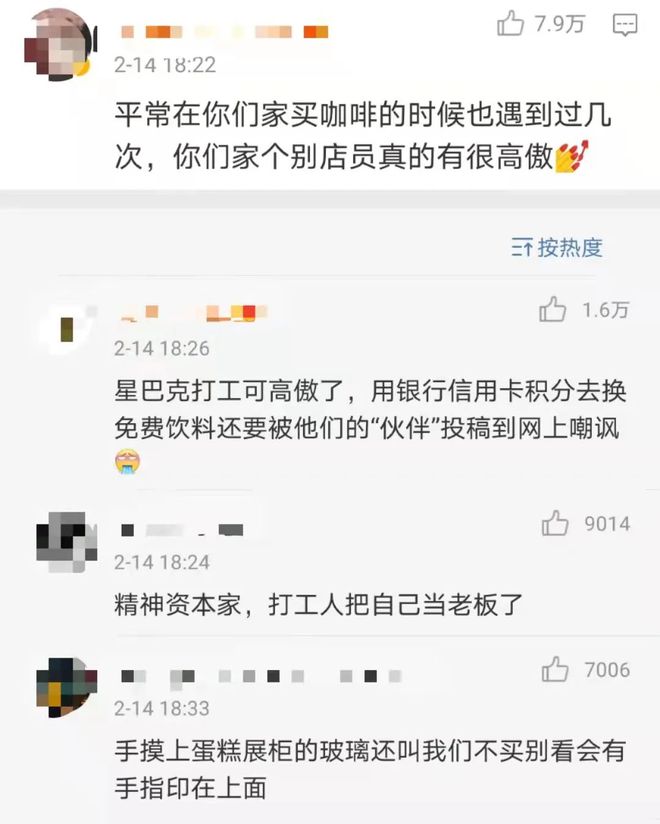Open avatar of 精神资本家 commenter
The width and height of the screenshot is (660, 824).
[x=66, y=543]
